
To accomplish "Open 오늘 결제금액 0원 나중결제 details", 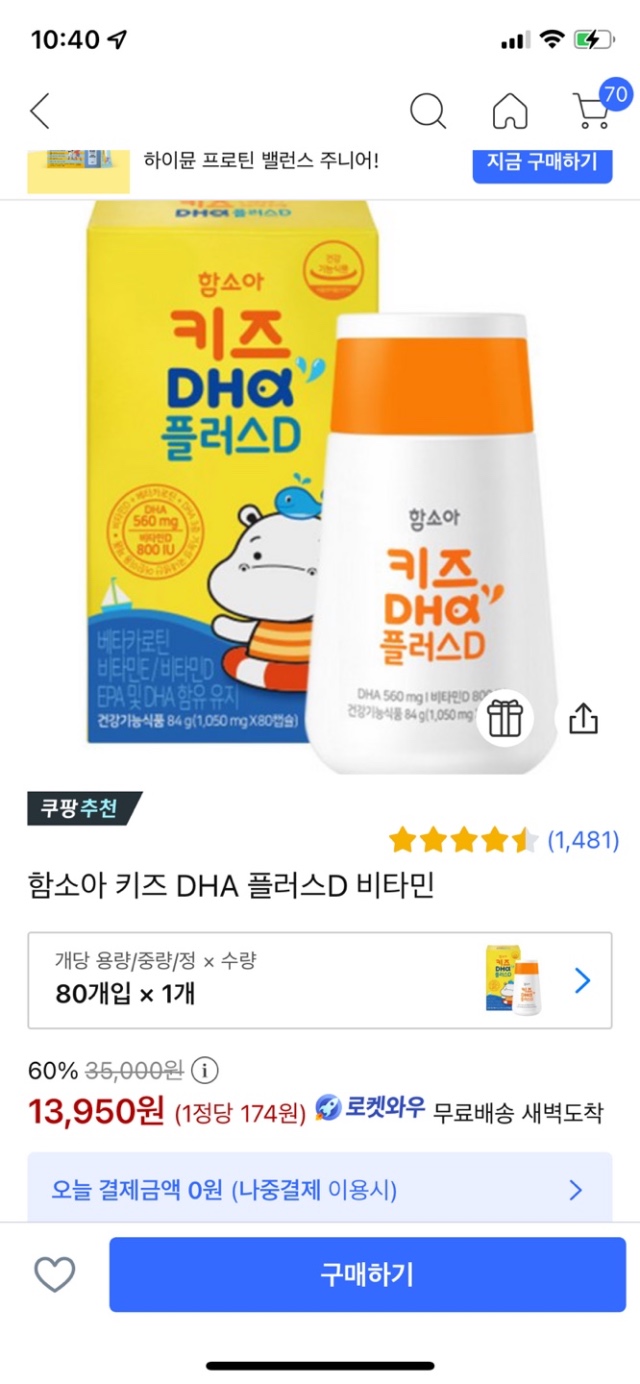I will coord(319,1190).
